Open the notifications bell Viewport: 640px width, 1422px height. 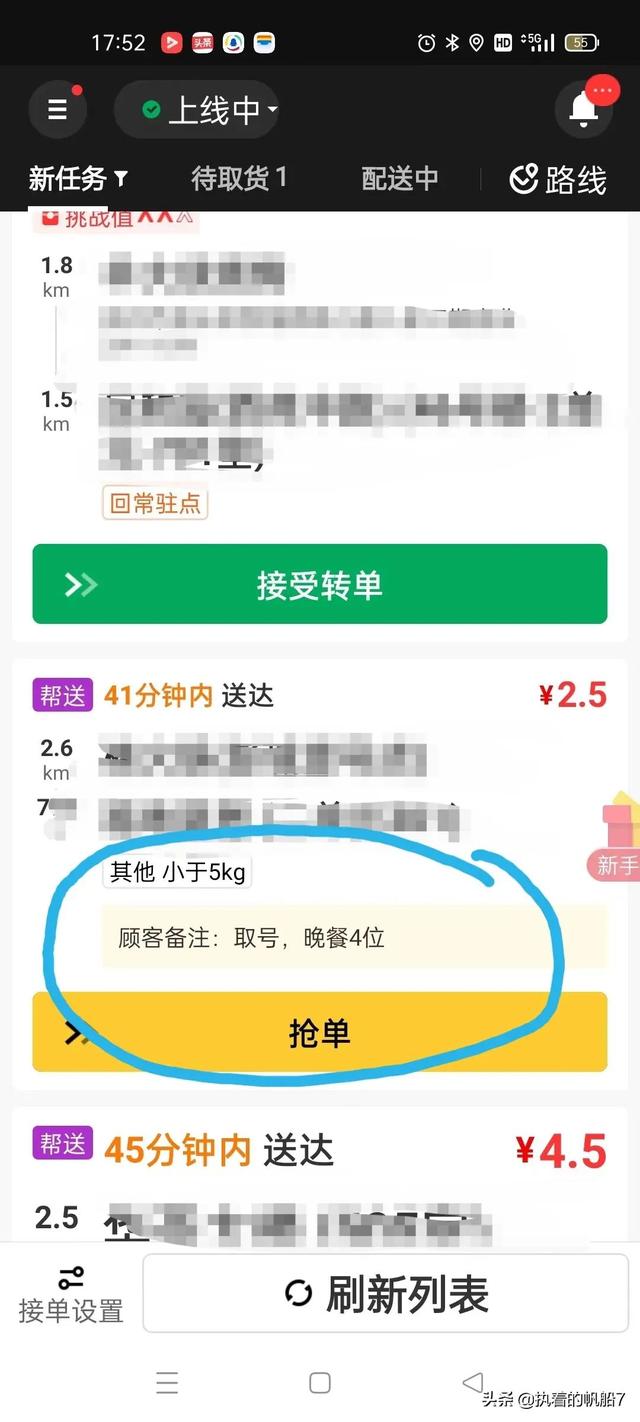(583, 109)
